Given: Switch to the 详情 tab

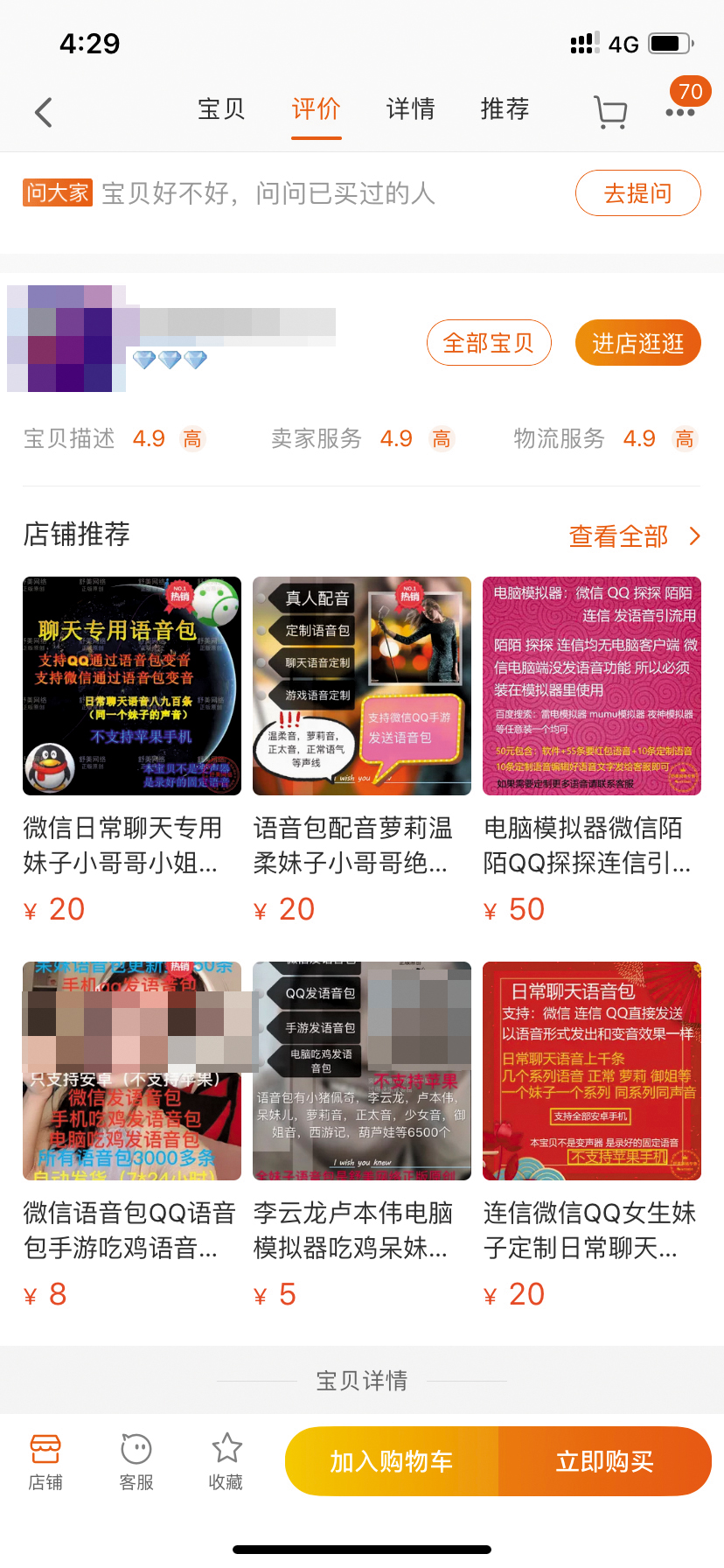Looking at the screenshot, I should 409,109.
